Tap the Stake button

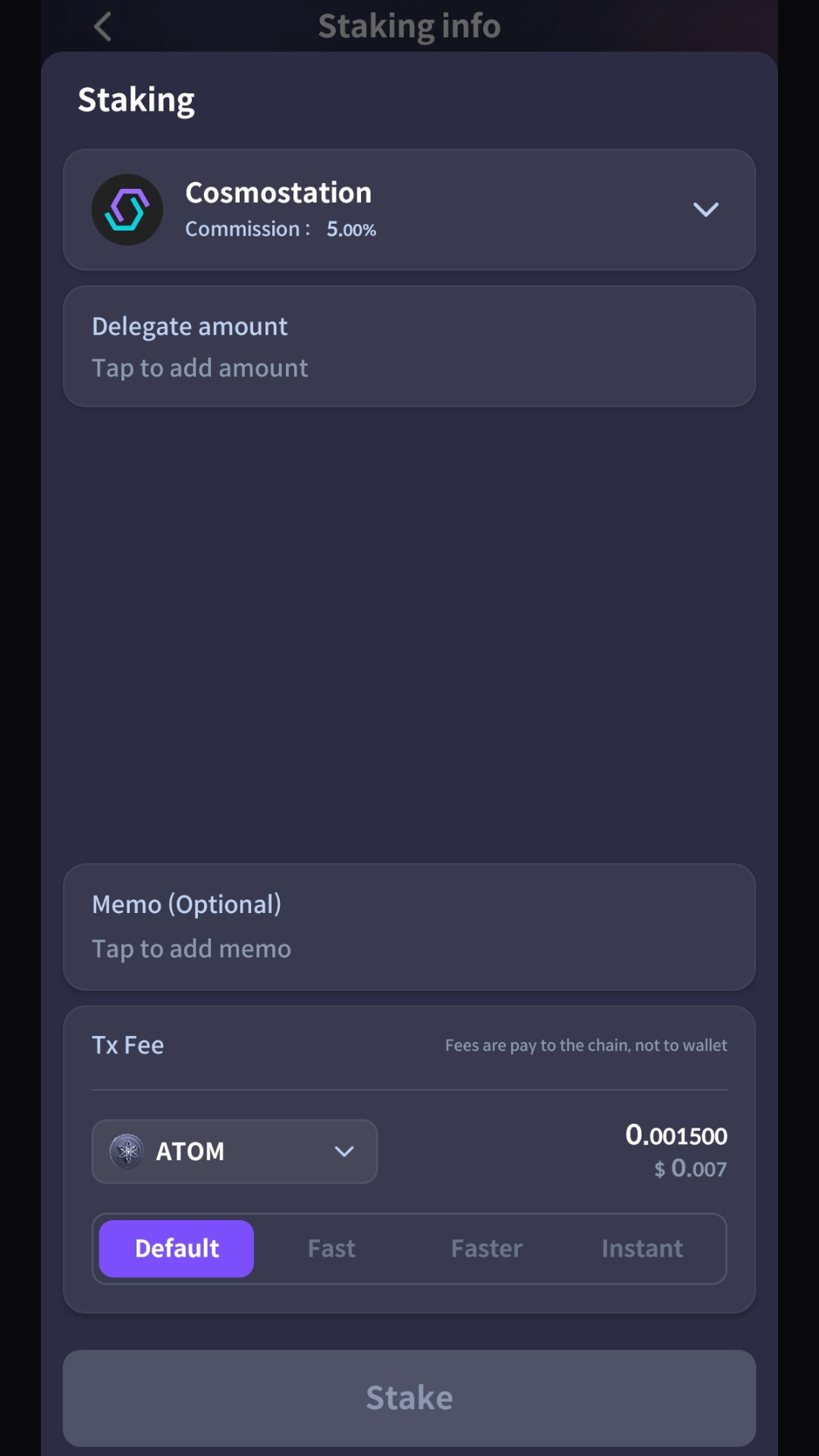[x=409, y=1398]
